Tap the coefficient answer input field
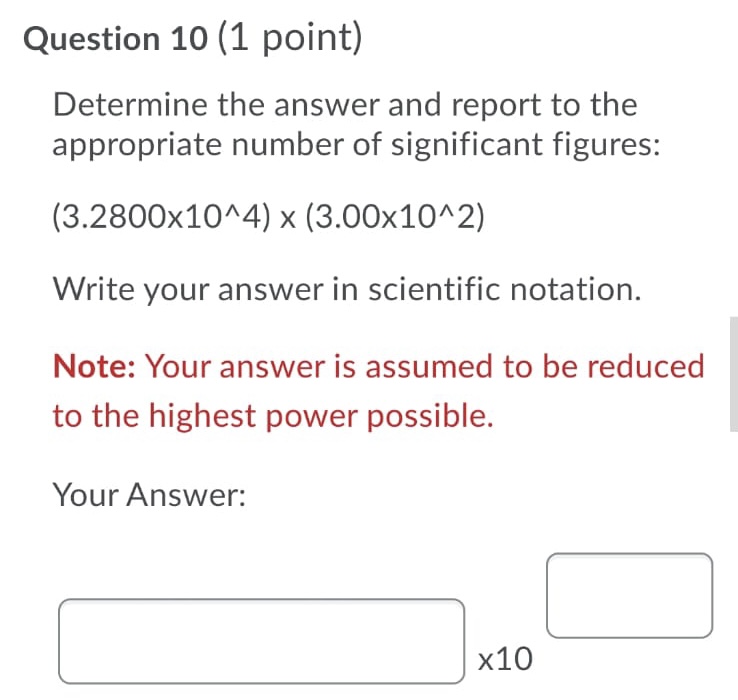Viewport: 738px width, 700px height. pos(261,640)
